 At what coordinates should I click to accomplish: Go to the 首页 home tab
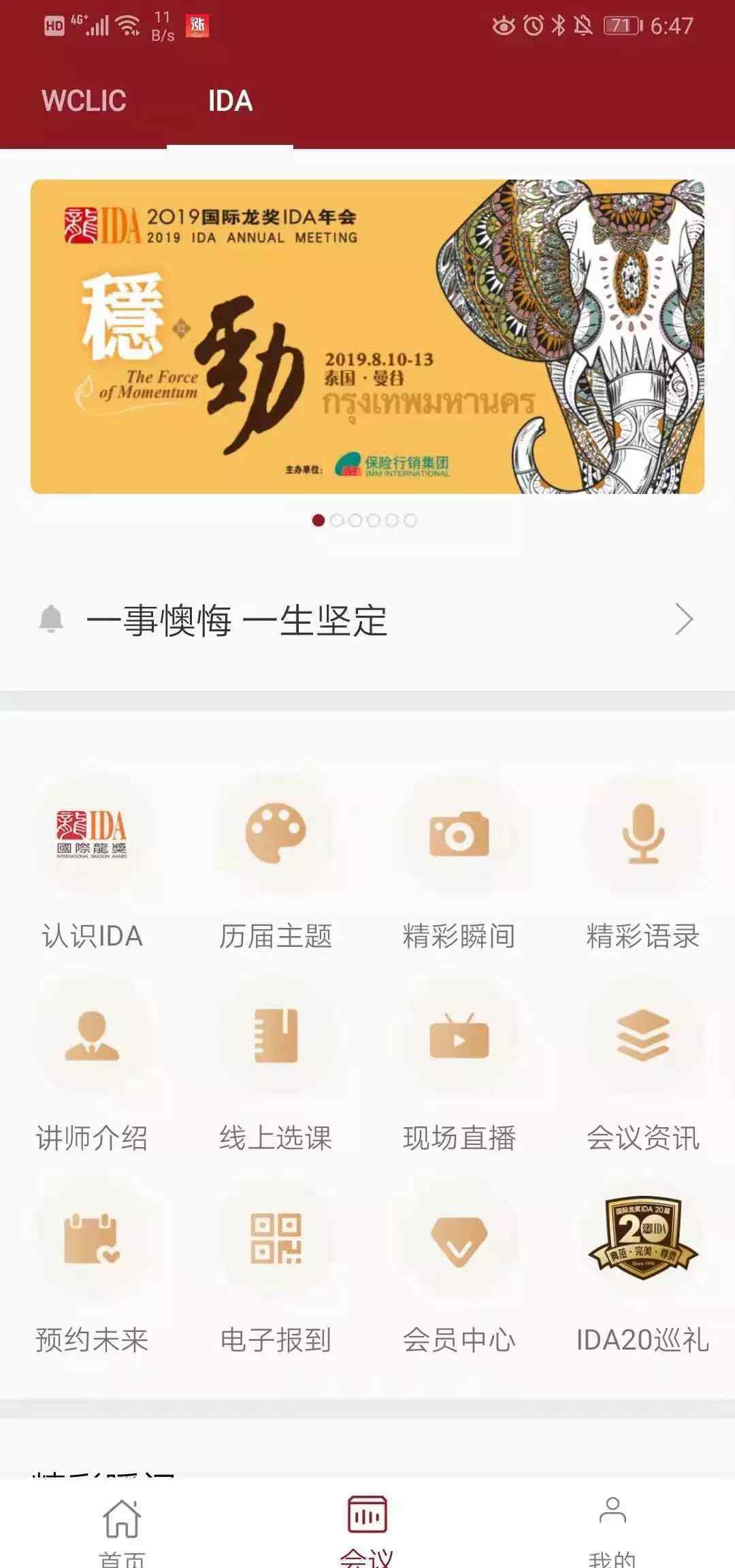click(x=122, y=1527)
